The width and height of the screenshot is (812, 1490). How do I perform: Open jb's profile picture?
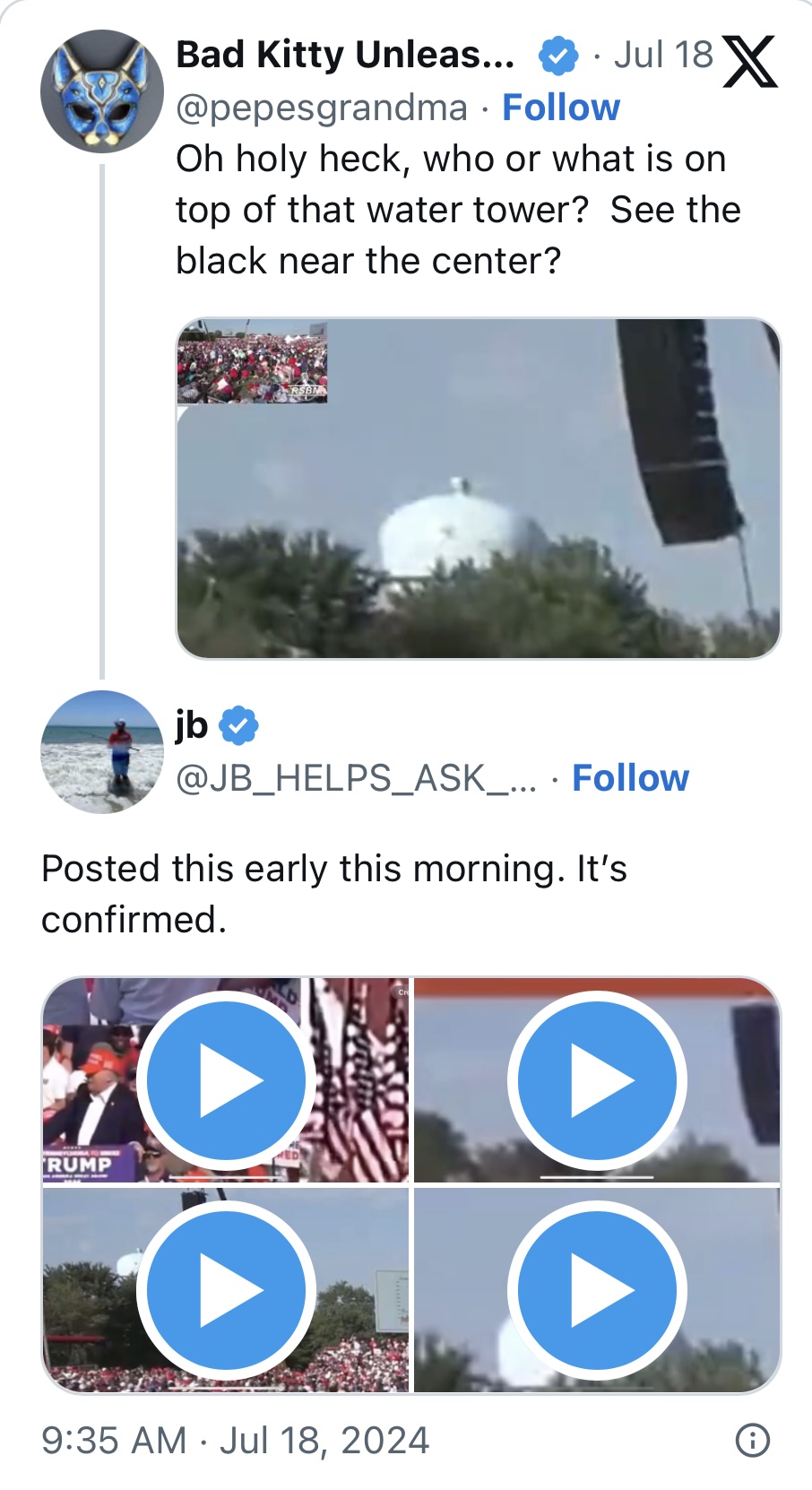point(102,752)
